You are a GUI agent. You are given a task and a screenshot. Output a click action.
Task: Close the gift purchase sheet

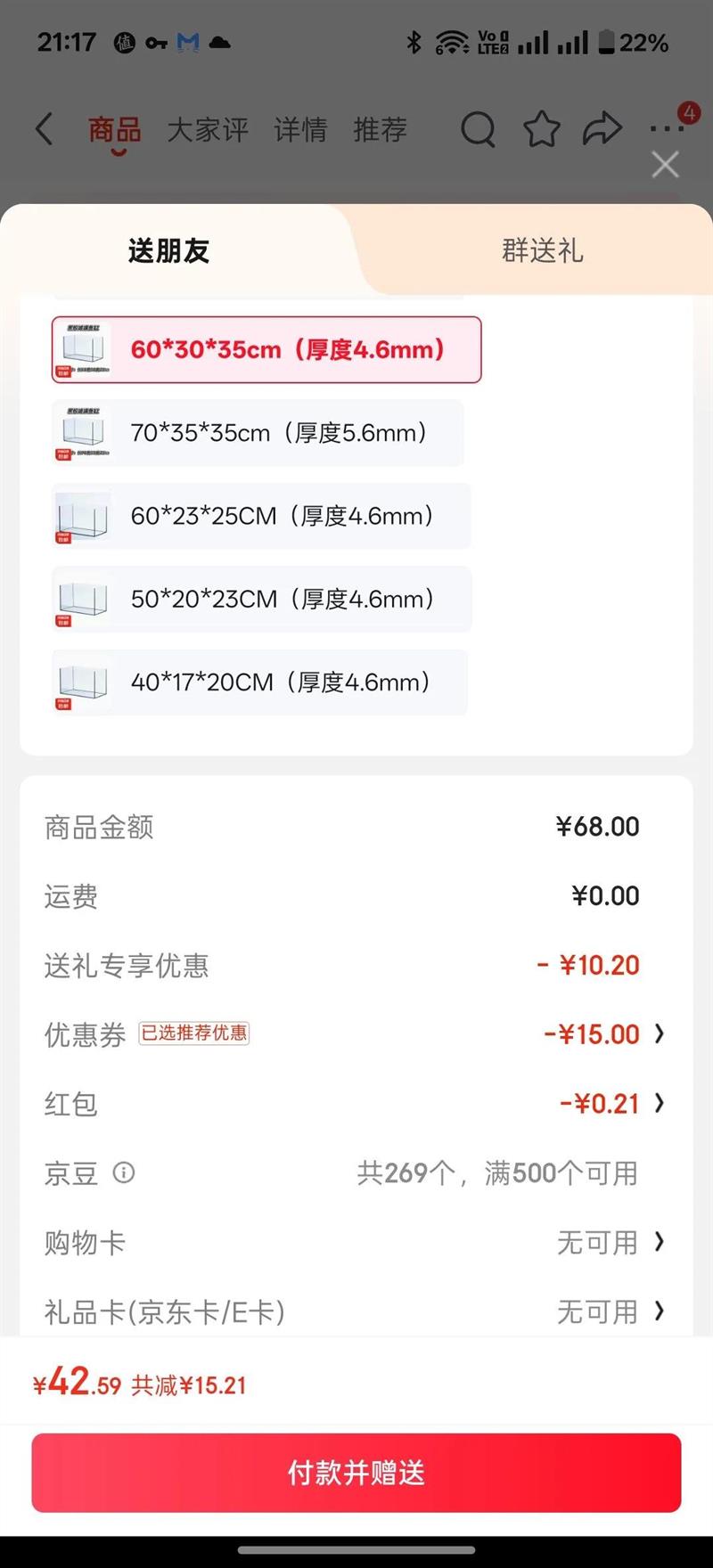pyautogui.click(x=665, y=165)
